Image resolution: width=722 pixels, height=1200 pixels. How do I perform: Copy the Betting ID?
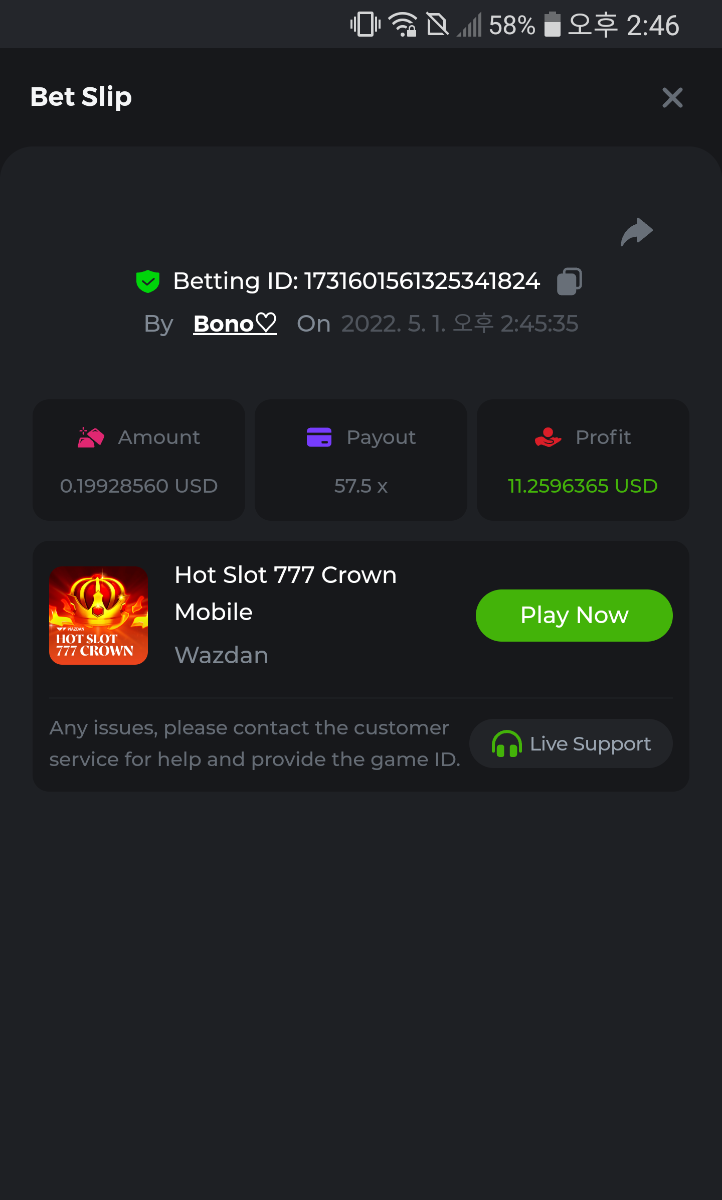(x=569, y=281)
